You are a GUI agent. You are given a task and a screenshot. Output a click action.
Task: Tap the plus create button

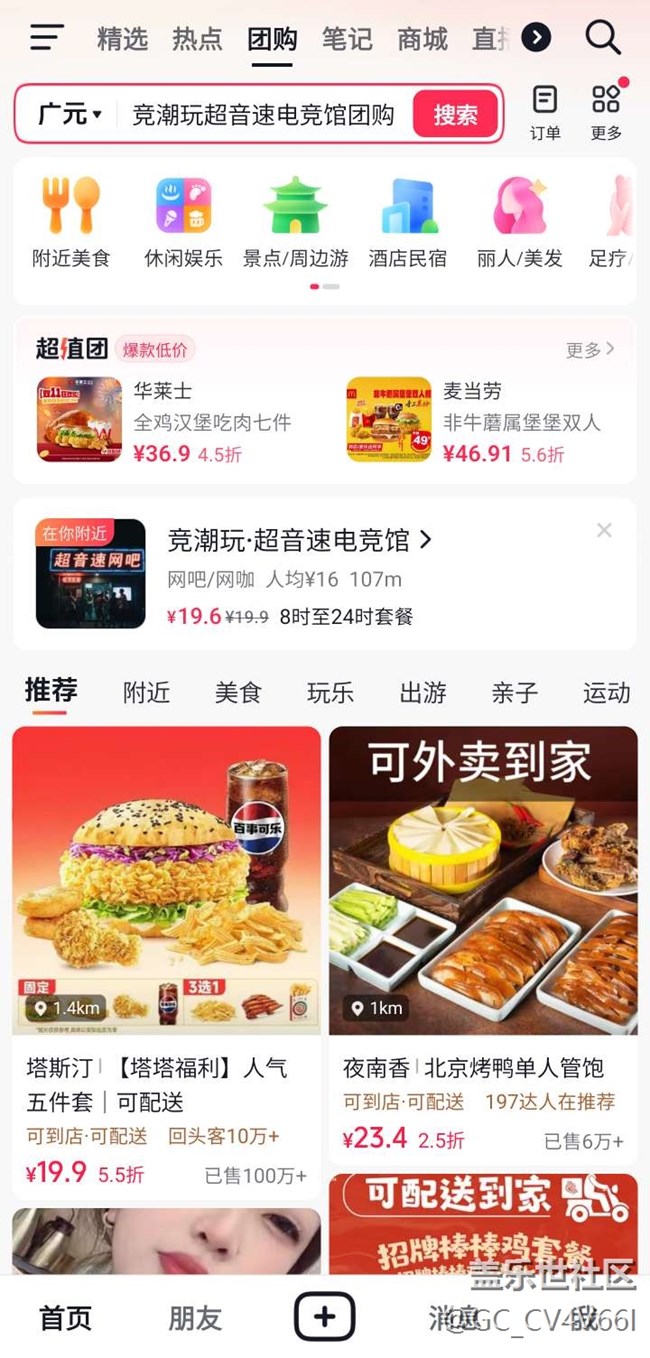point(324,1316)
